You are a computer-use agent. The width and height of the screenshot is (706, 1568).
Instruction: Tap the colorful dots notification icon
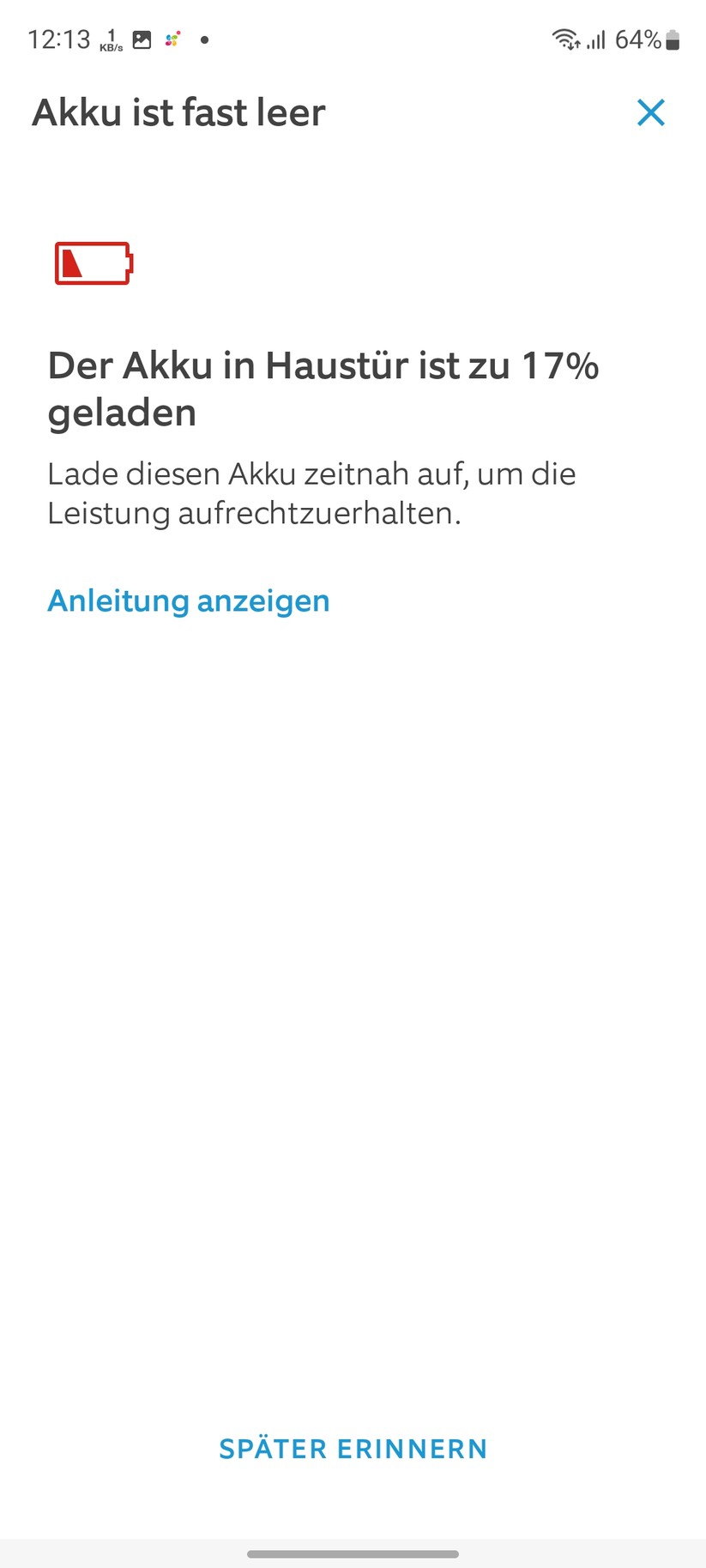point(172,39)
